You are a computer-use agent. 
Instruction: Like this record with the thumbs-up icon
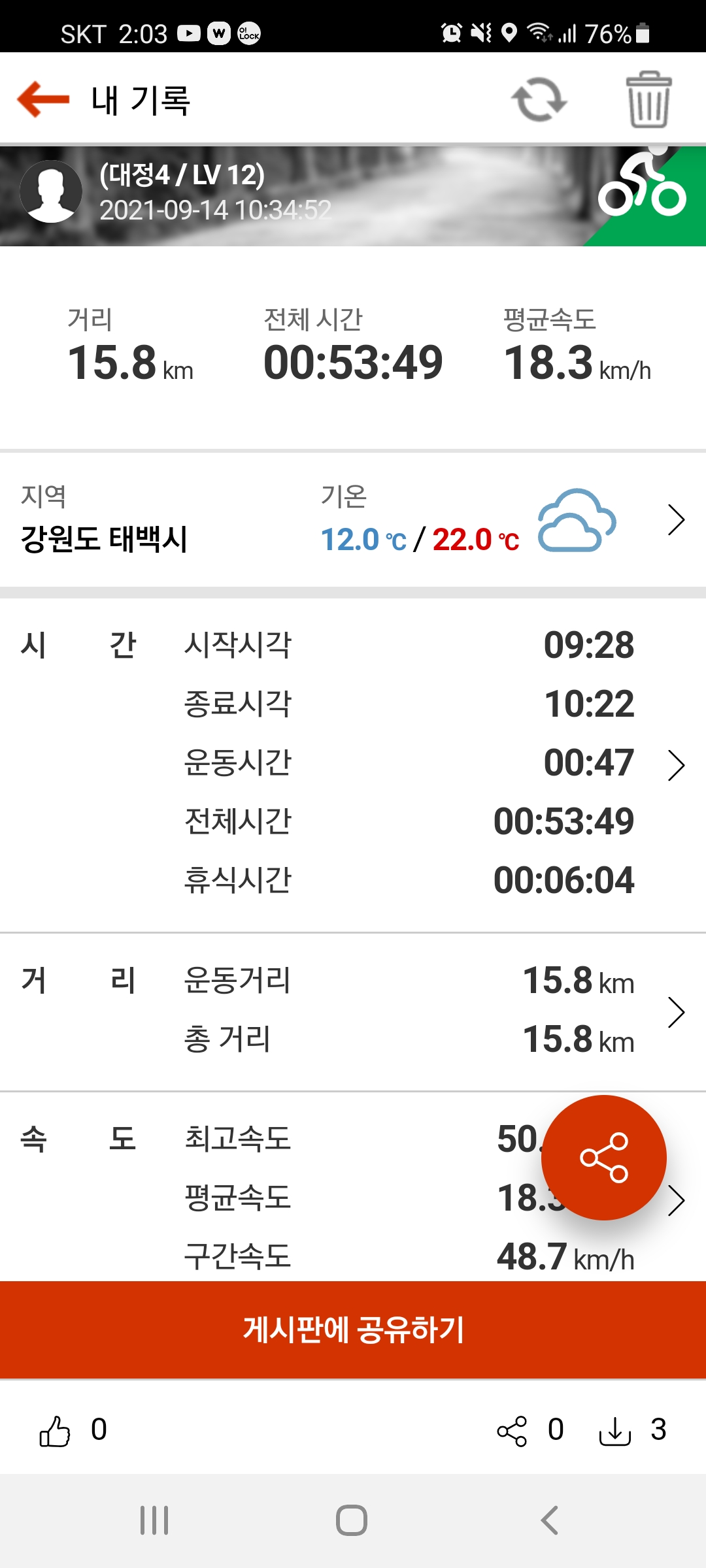coord(55,1431)
